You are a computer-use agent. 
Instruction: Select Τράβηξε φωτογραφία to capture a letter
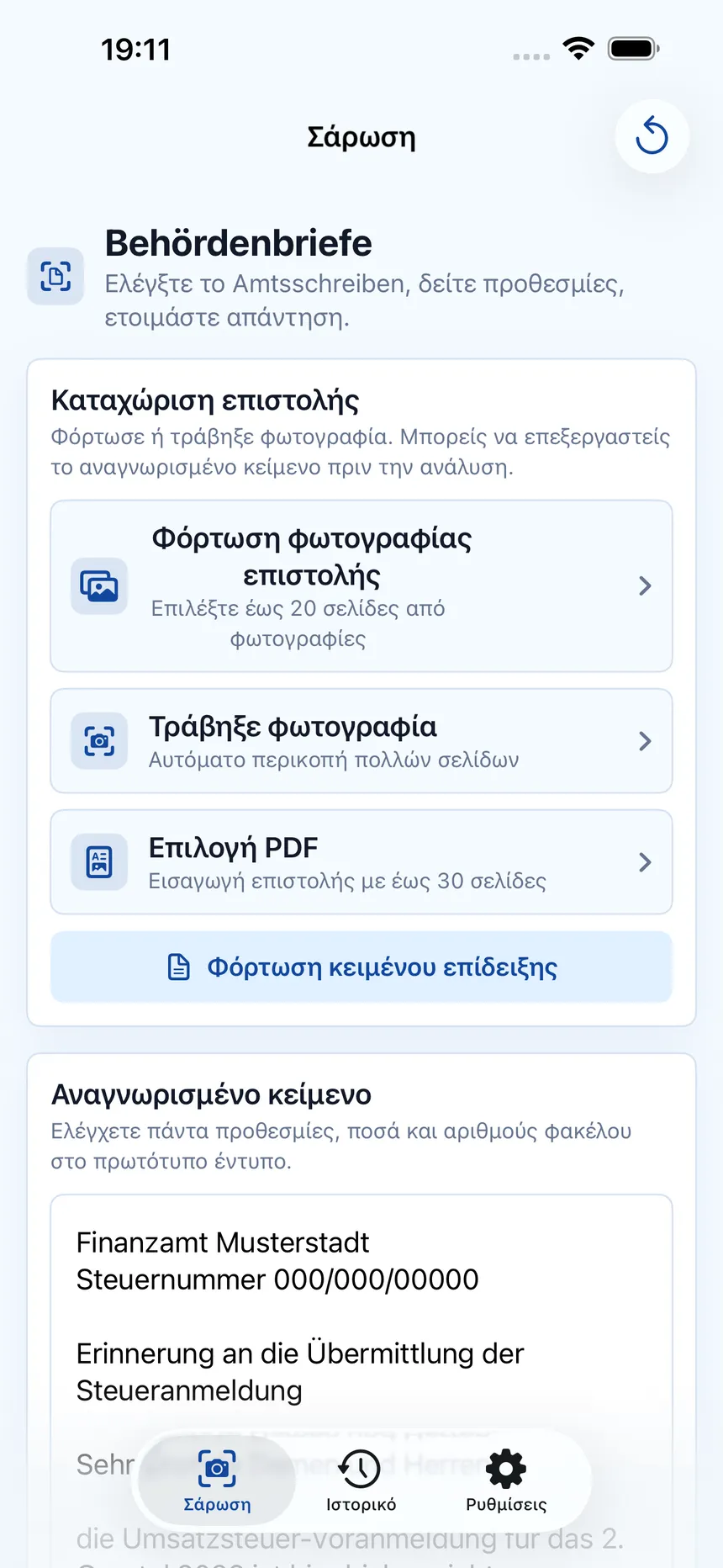(361, 741)
